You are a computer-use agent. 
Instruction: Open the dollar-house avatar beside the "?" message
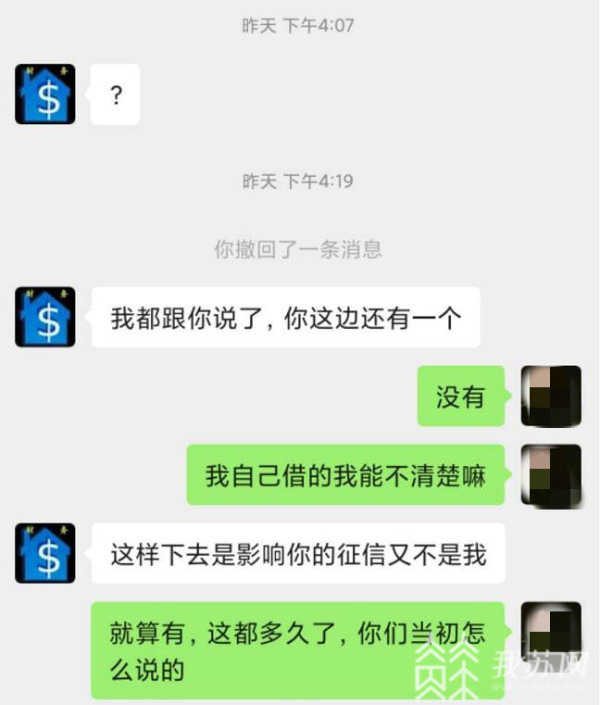45,94
